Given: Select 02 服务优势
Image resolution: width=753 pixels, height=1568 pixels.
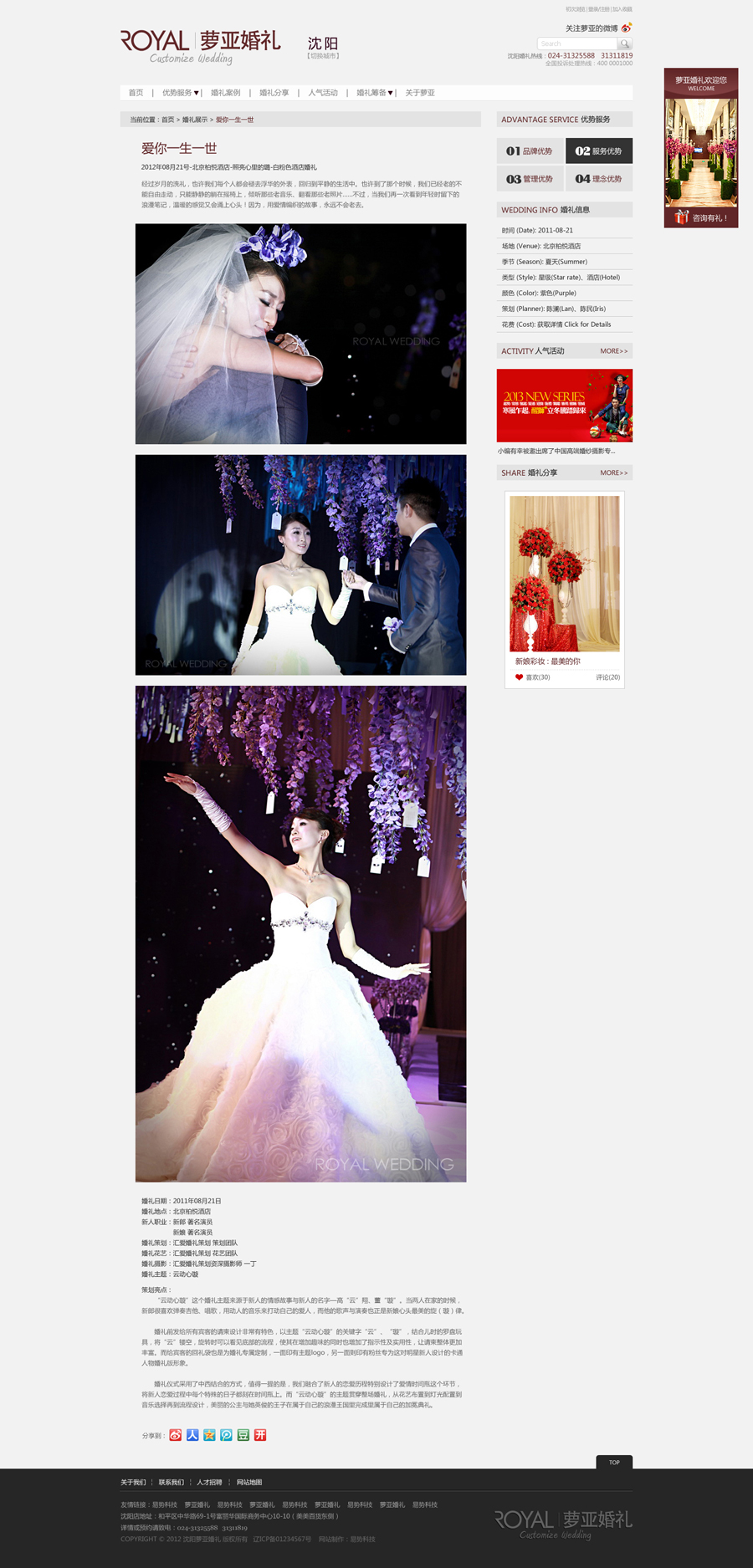Looking at the screenshot, I should pos(598,151).
